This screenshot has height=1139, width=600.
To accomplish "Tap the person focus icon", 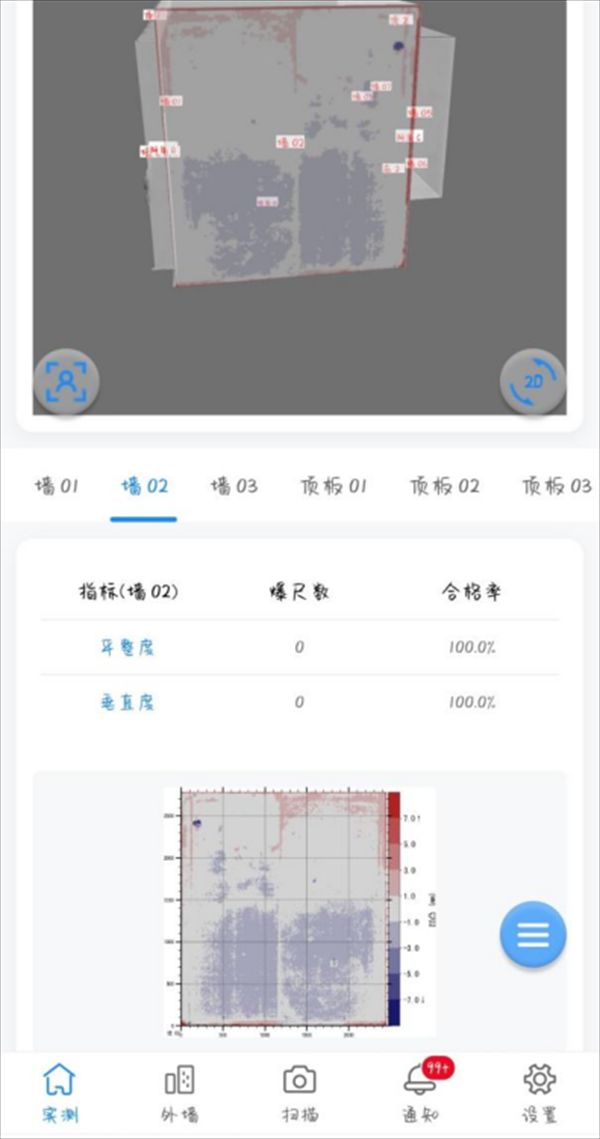I will point(66,381).
